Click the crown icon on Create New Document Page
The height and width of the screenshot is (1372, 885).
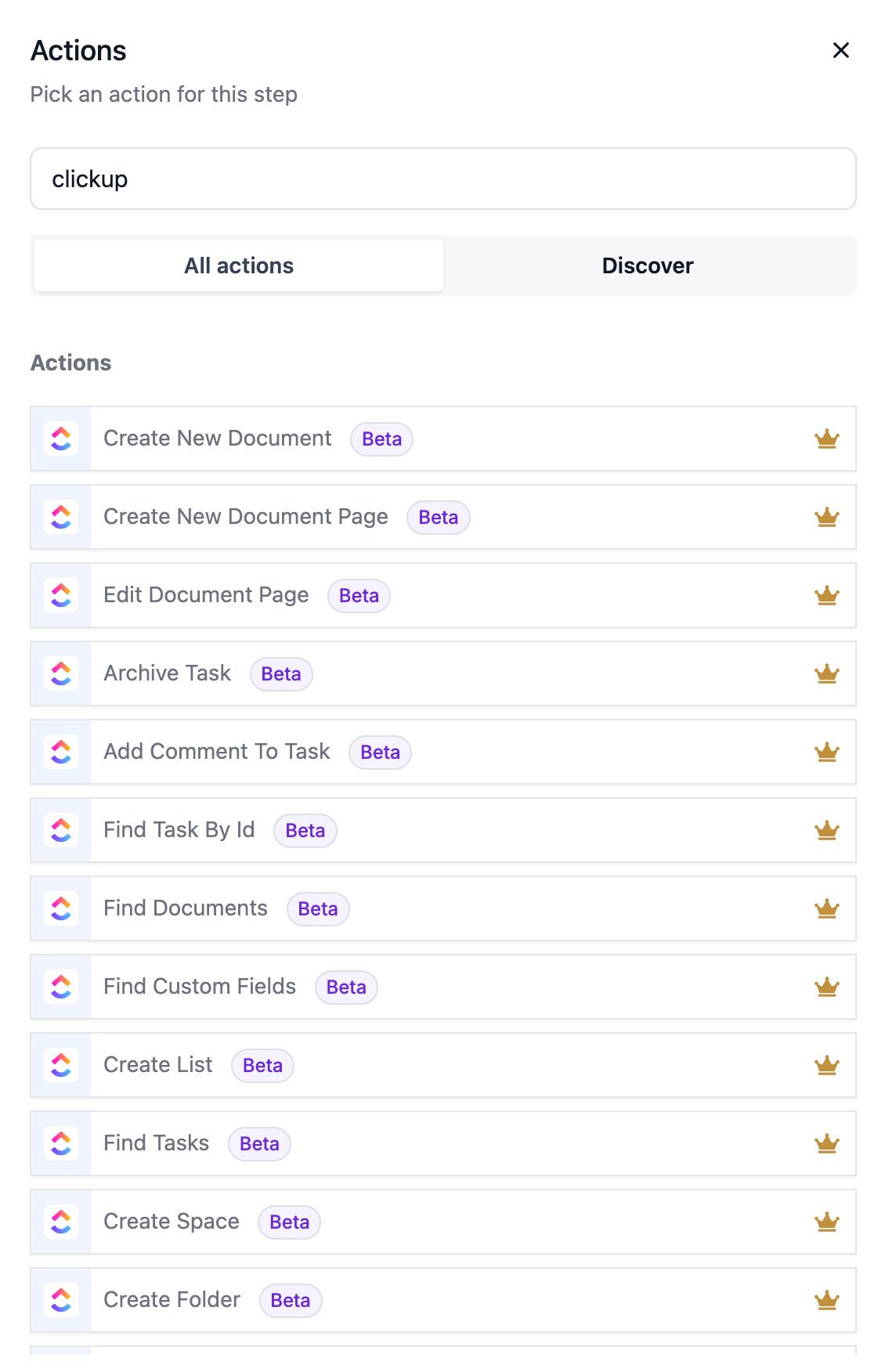point(826,517)
